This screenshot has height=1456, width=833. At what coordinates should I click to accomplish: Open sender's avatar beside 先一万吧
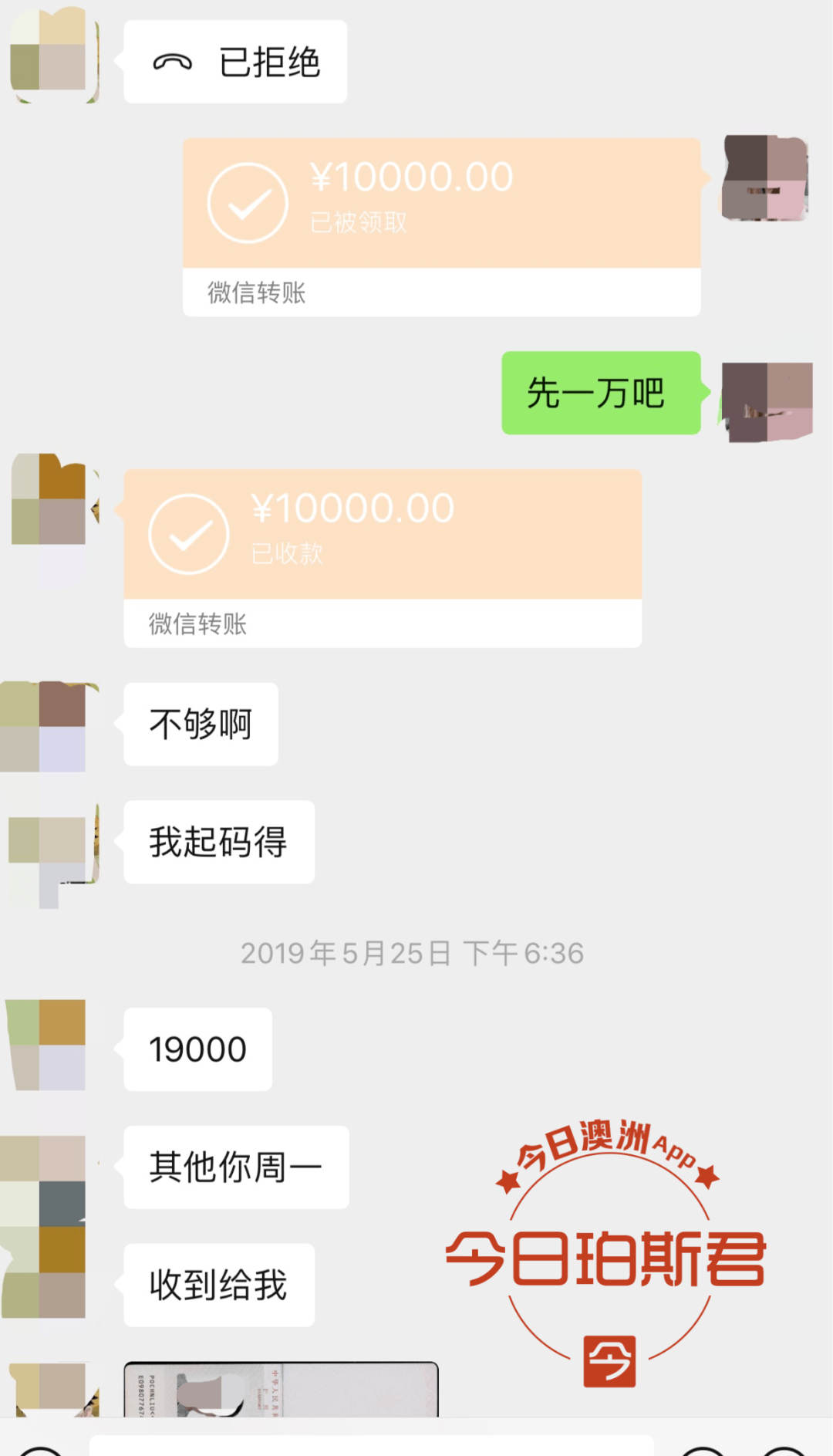(x=767, y=401)
